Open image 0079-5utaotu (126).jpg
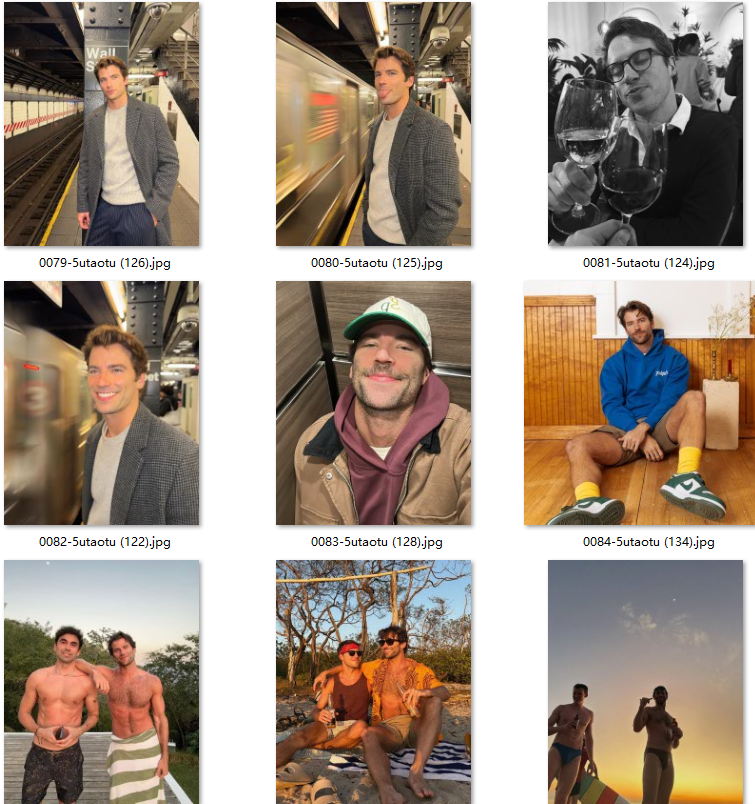 tap(102, 124)
